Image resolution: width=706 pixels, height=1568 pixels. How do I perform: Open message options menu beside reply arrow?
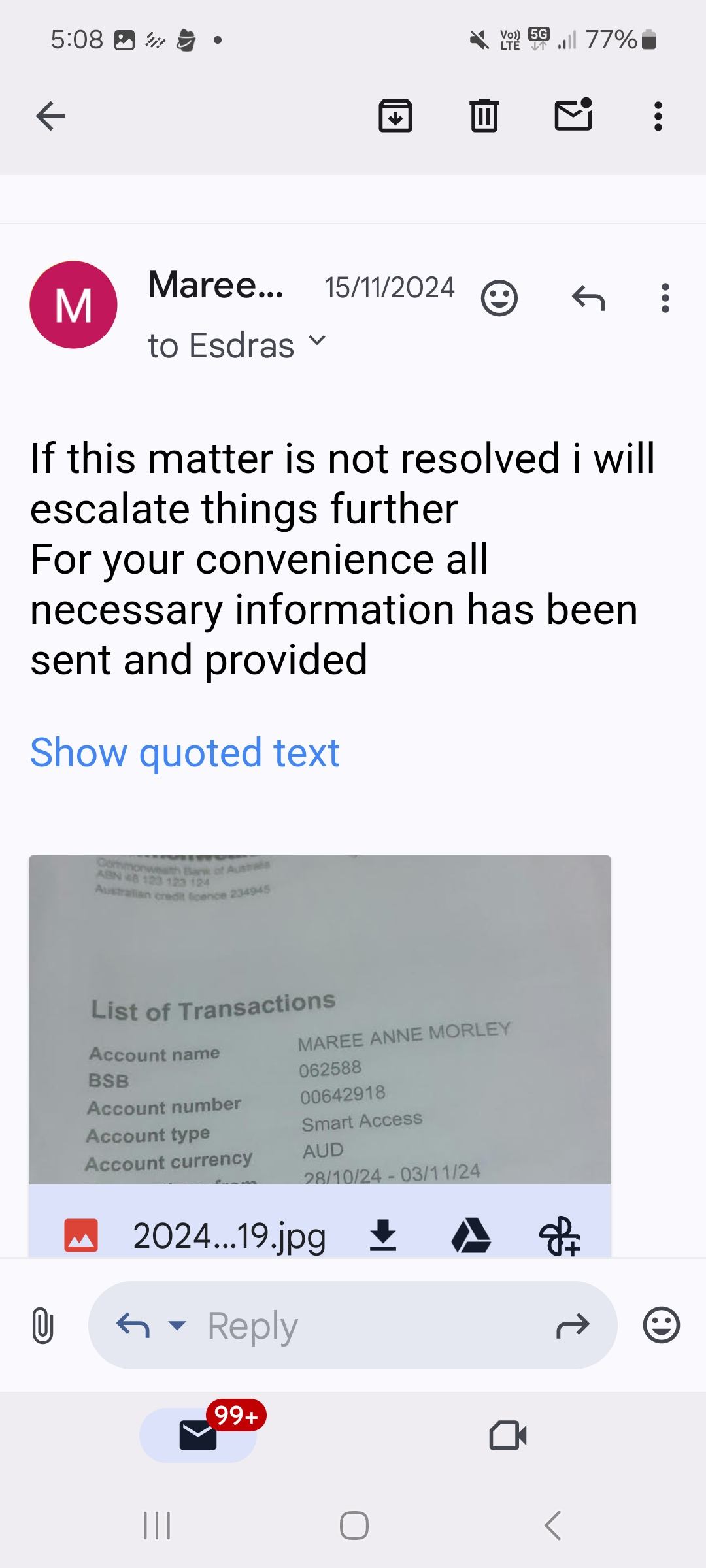(665, 299)
